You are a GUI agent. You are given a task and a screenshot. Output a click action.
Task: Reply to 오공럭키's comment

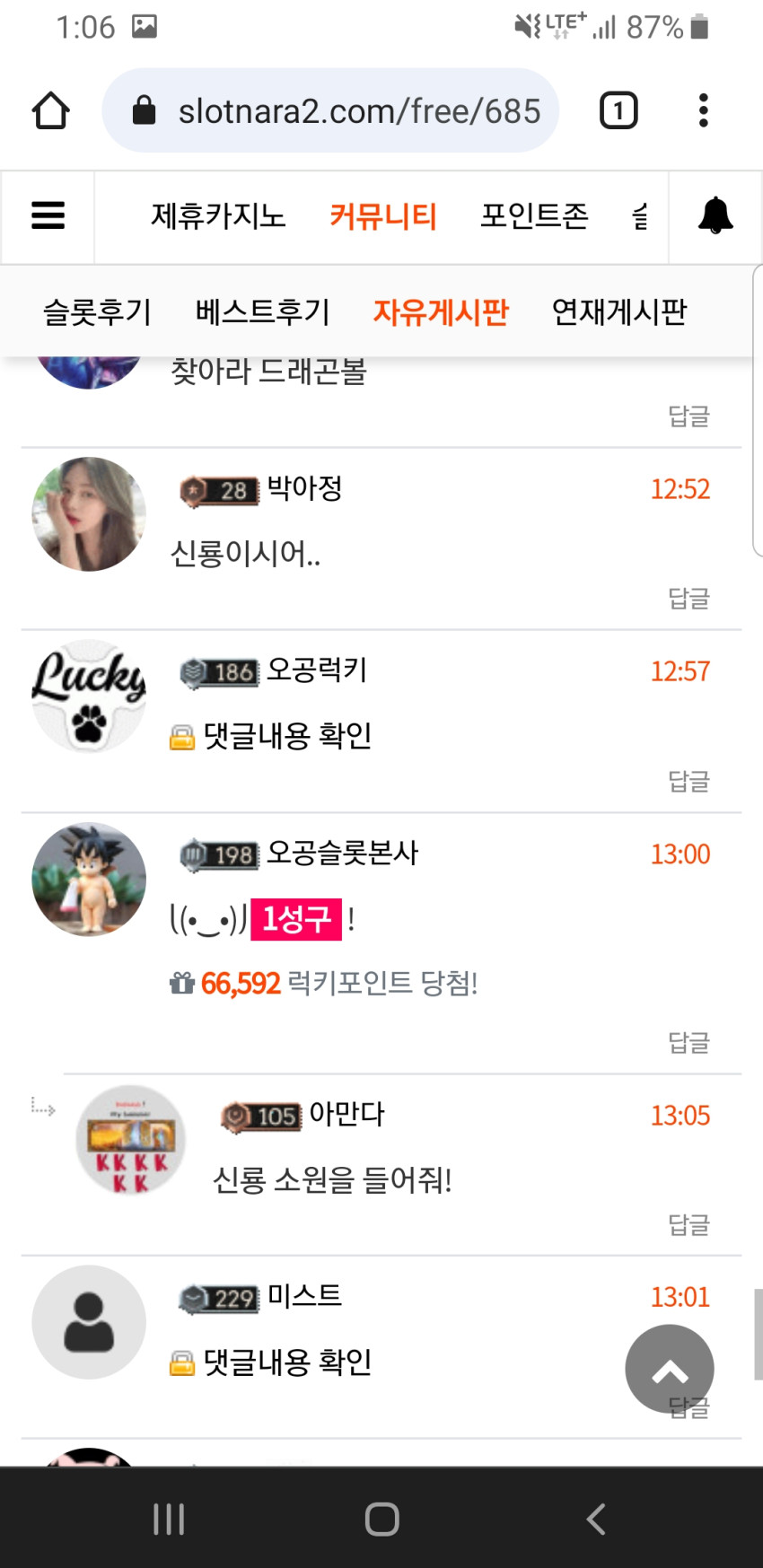688,781
